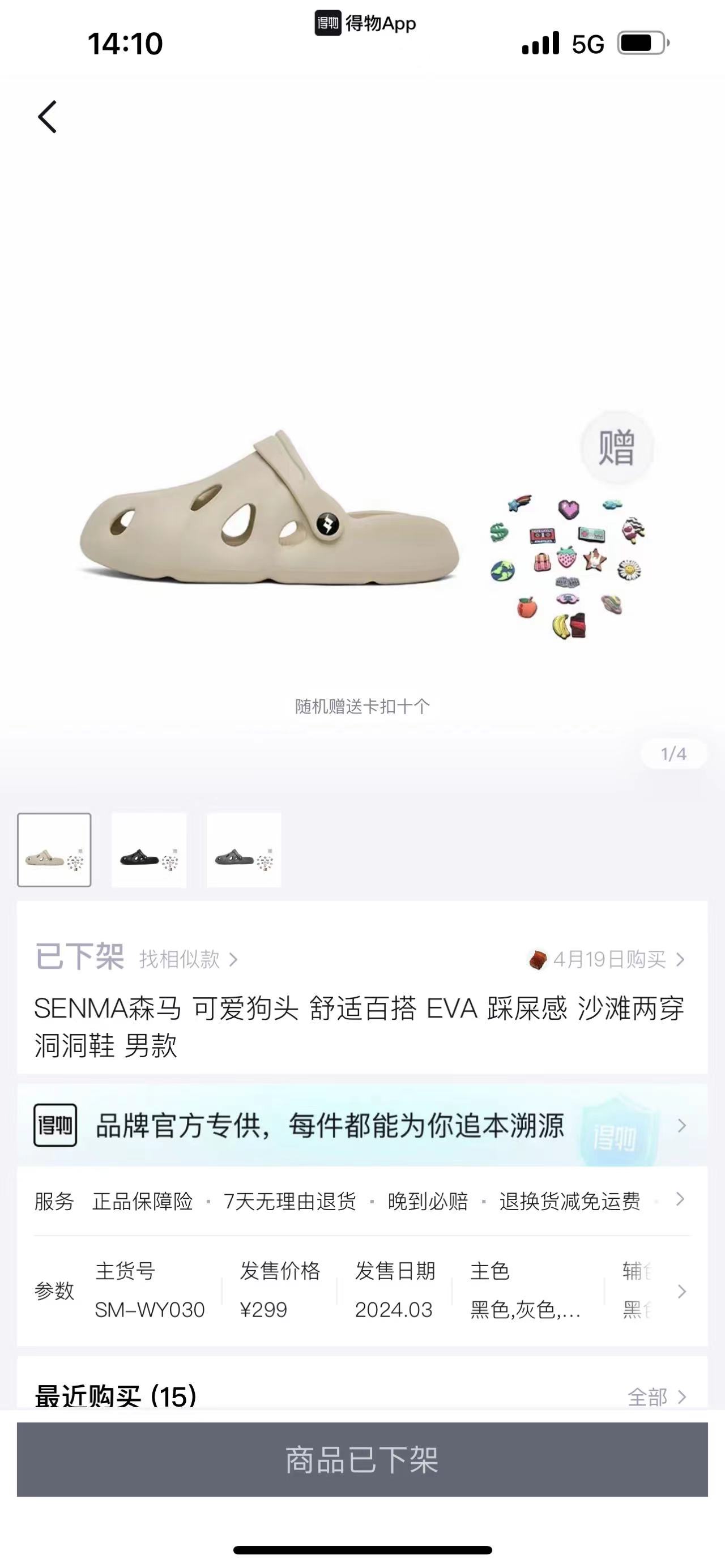
Task: Select the black shoe thumbnail
Action: point(148,850)
